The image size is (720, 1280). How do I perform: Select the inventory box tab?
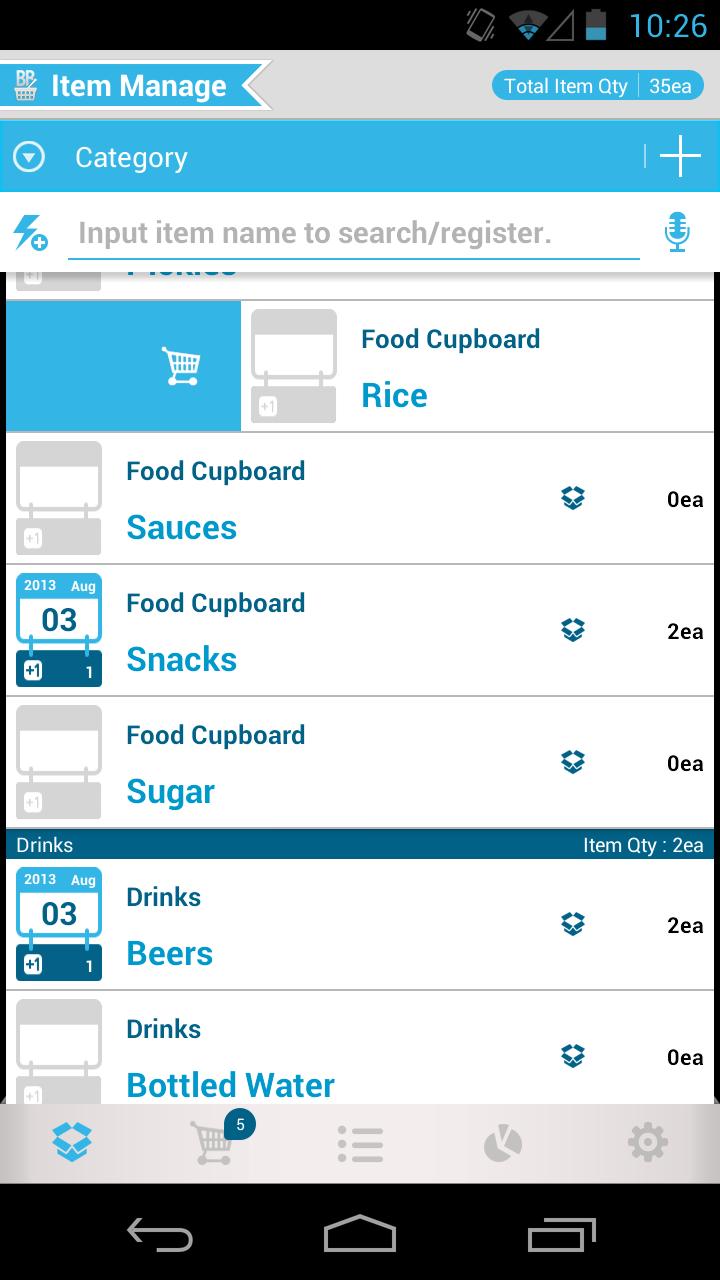[72, 1142]
